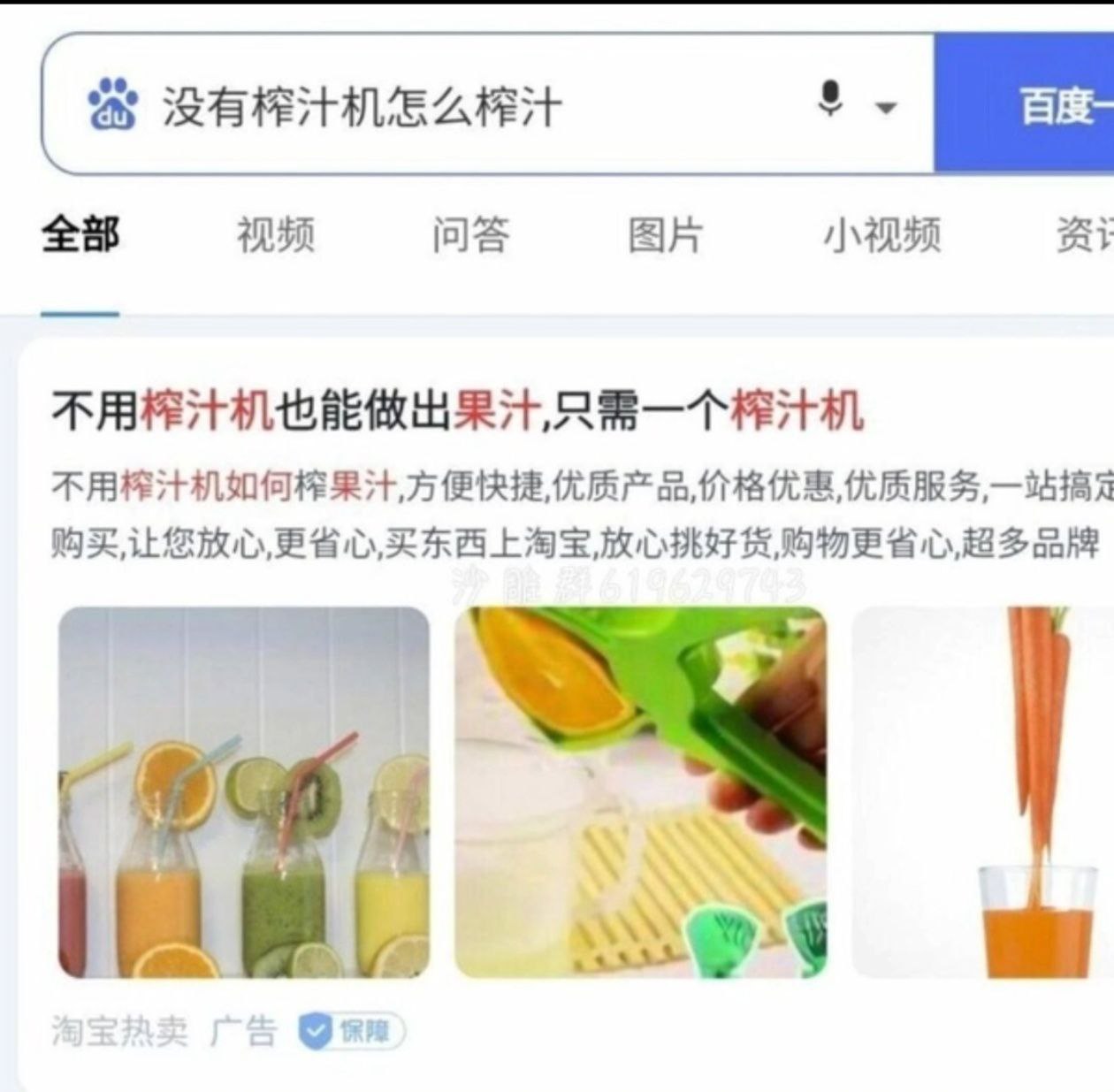Switch to the 视频 tab
Viewport: 1114px width, 1092px height.
pyautogui.click(x=275, y=235)
